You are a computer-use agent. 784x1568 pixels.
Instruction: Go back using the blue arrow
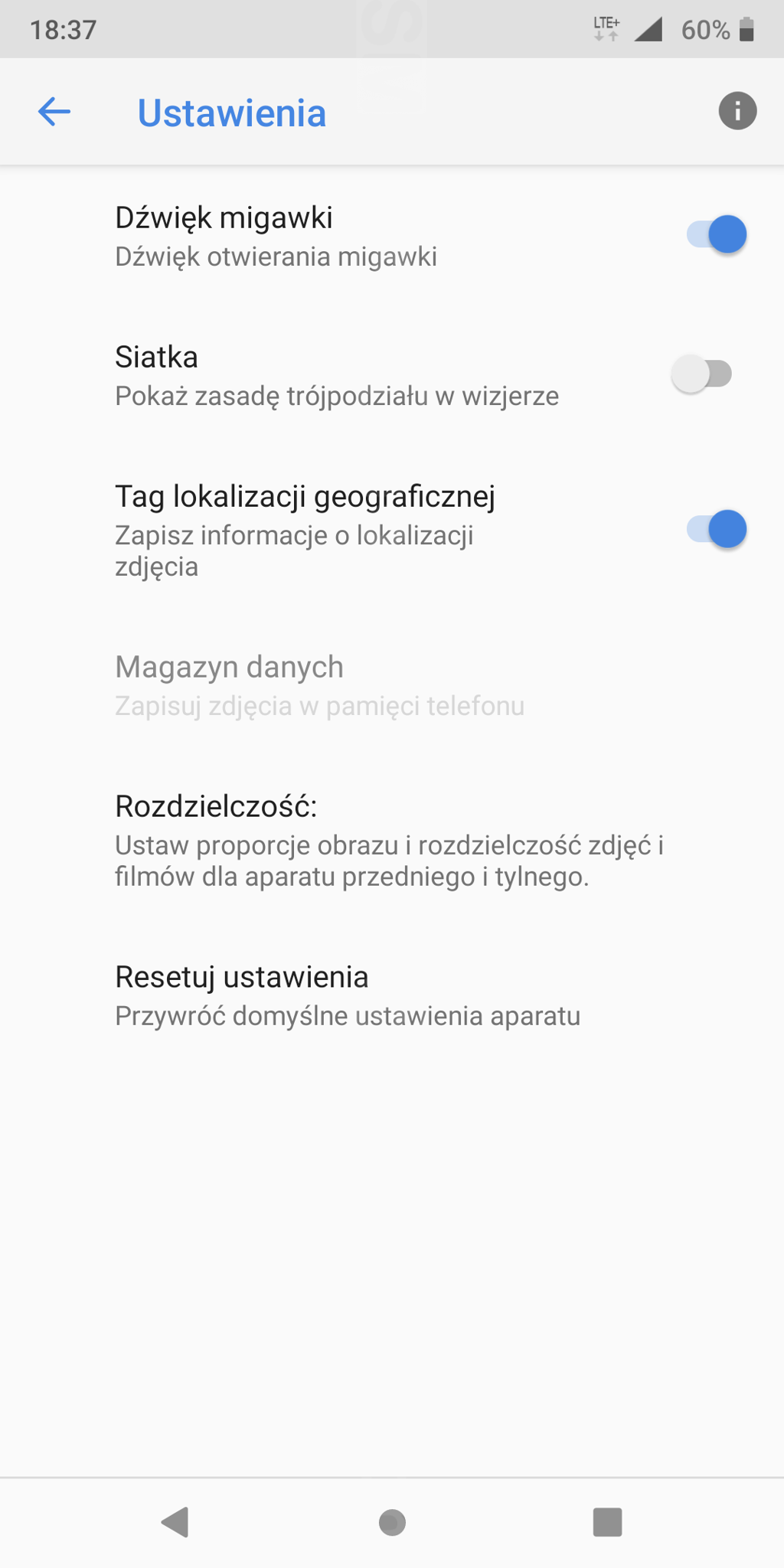coord(54,112)
